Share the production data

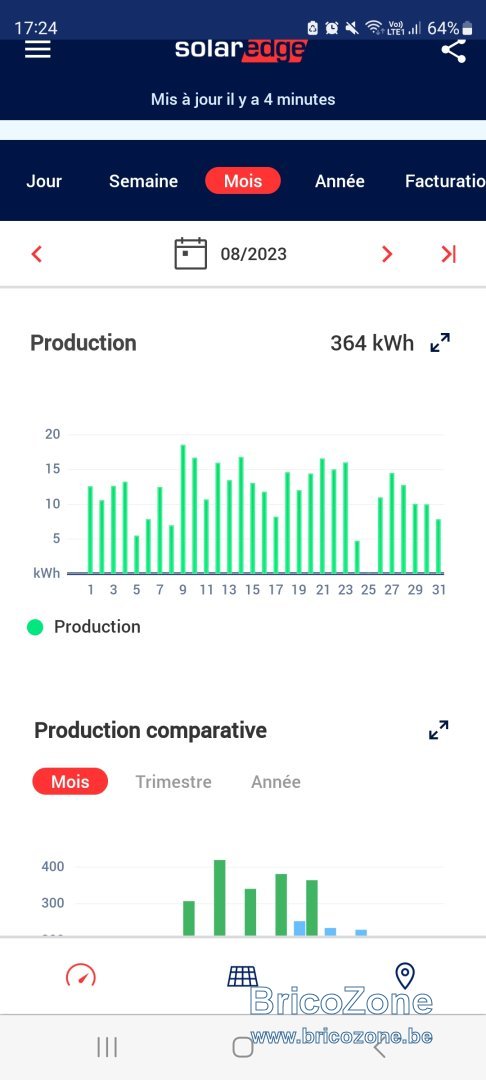coord(453,51)
